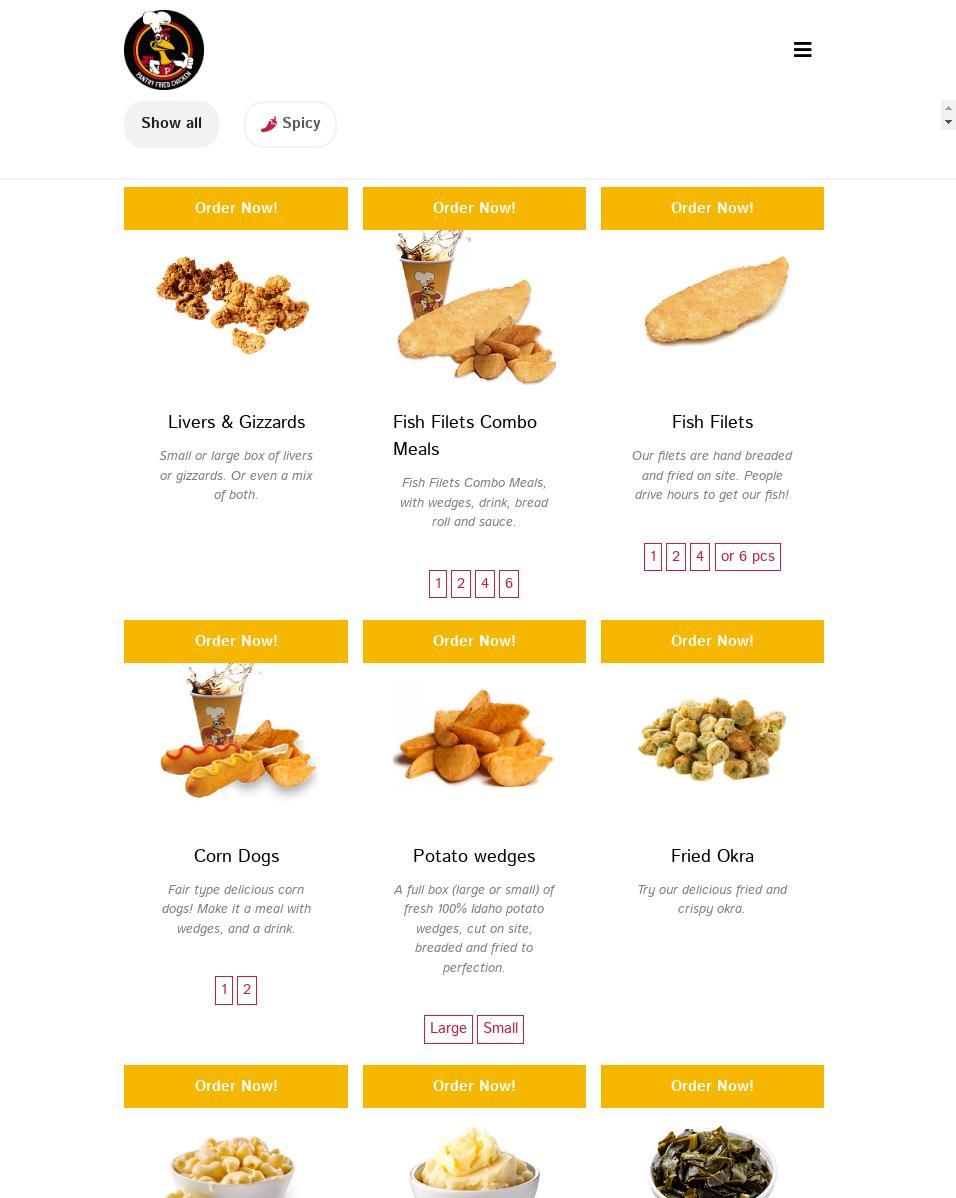The height and width of the screenshot is (1198, 956).
Task: Choose 4 pieces for Fish Filets Combo Meals
Action: click(485, 584)
